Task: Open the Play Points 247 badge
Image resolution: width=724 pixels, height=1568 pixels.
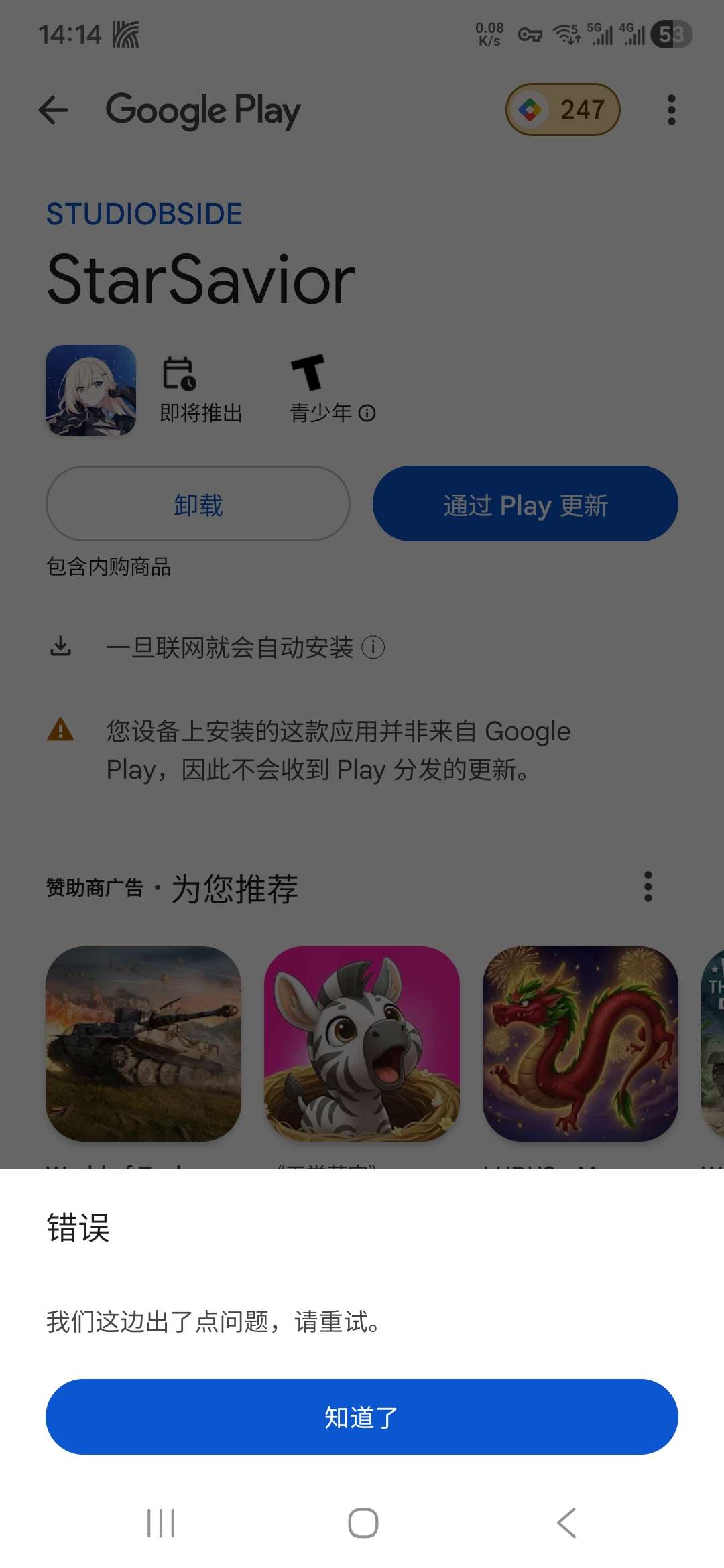Action: click(562, 109)
